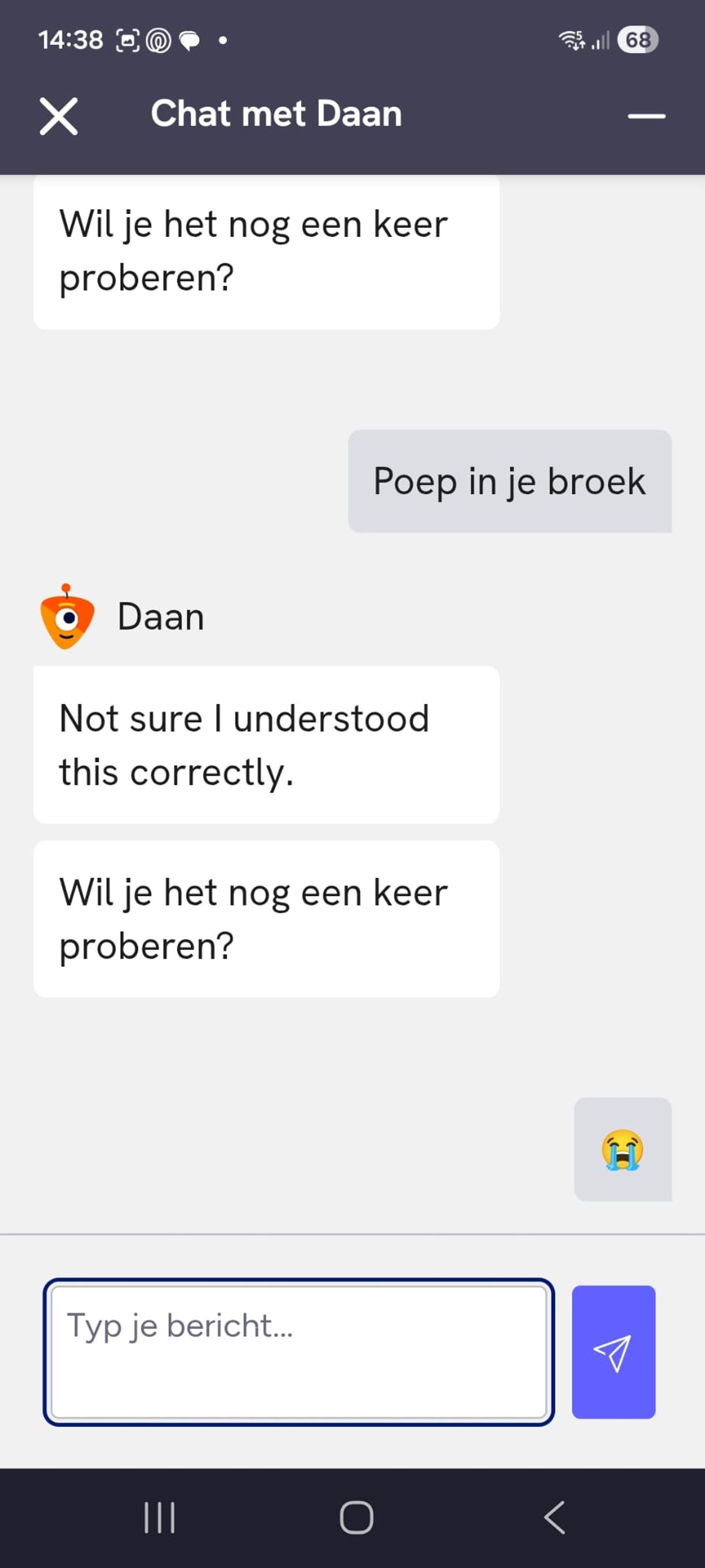The width and height of the screenshot is (705, 1568).
Task: Send the message with the paper plane button
Action: tap(613, 1351)
